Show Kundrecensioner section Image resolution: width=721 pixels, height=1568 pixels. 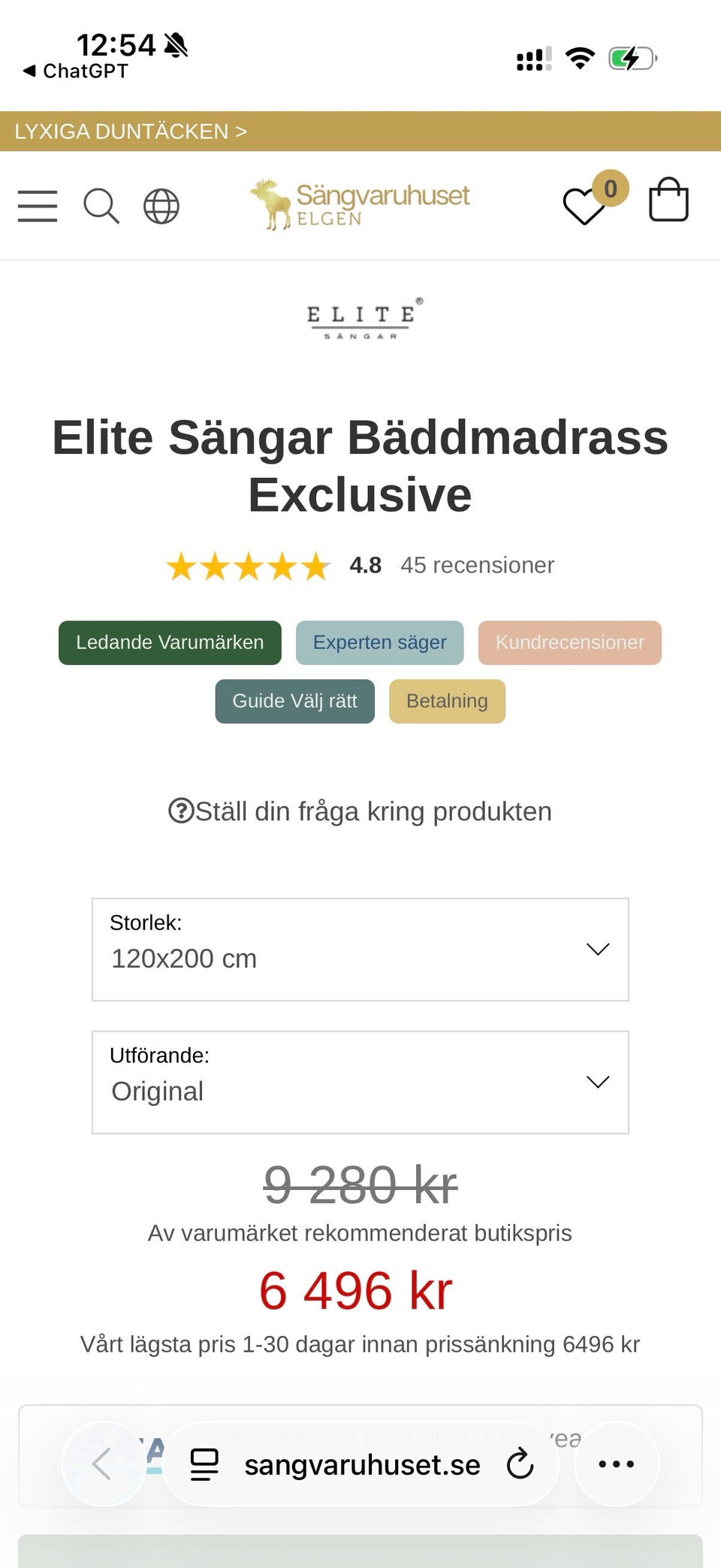569,642
